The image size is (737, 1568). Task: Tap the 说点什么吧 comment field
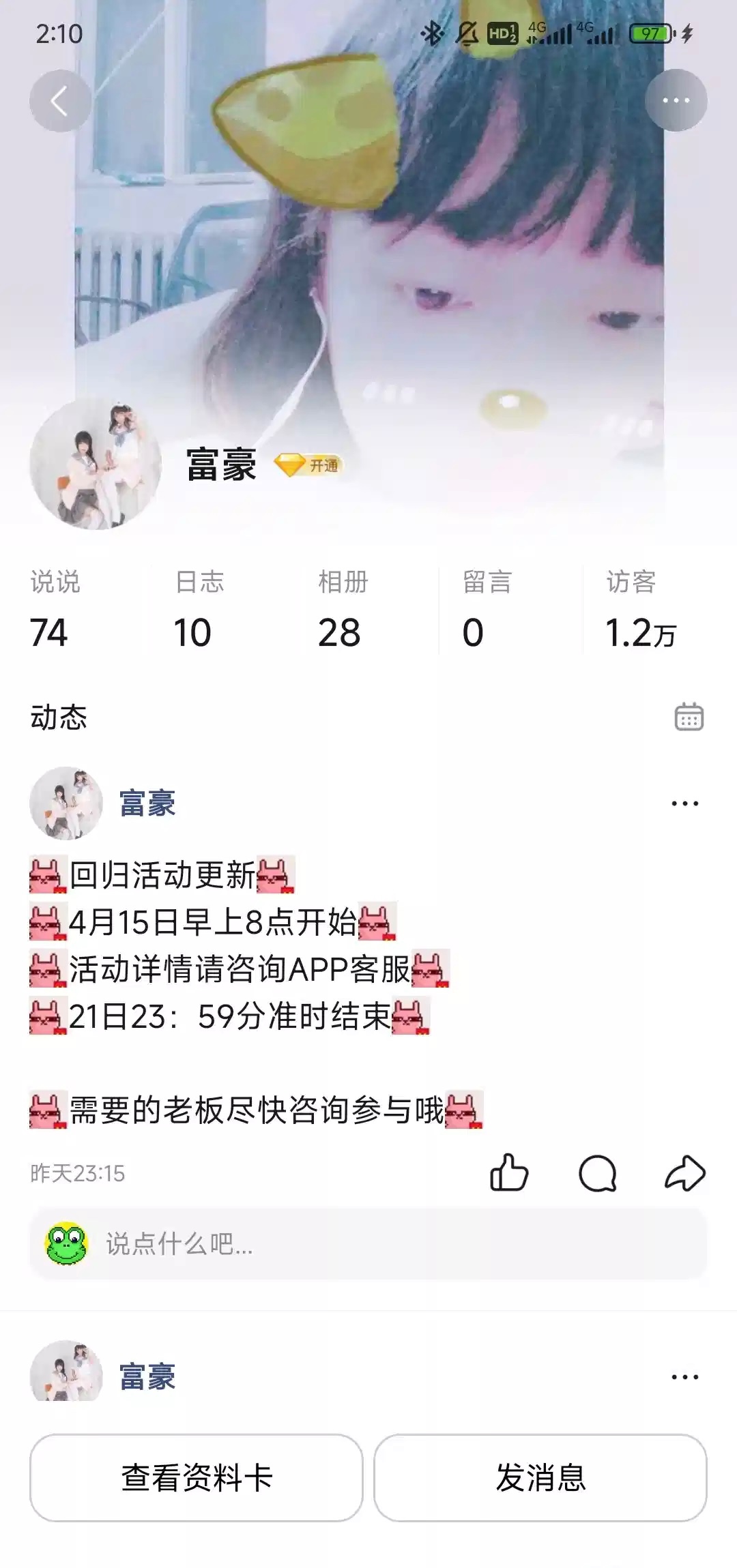point(369,1244)
